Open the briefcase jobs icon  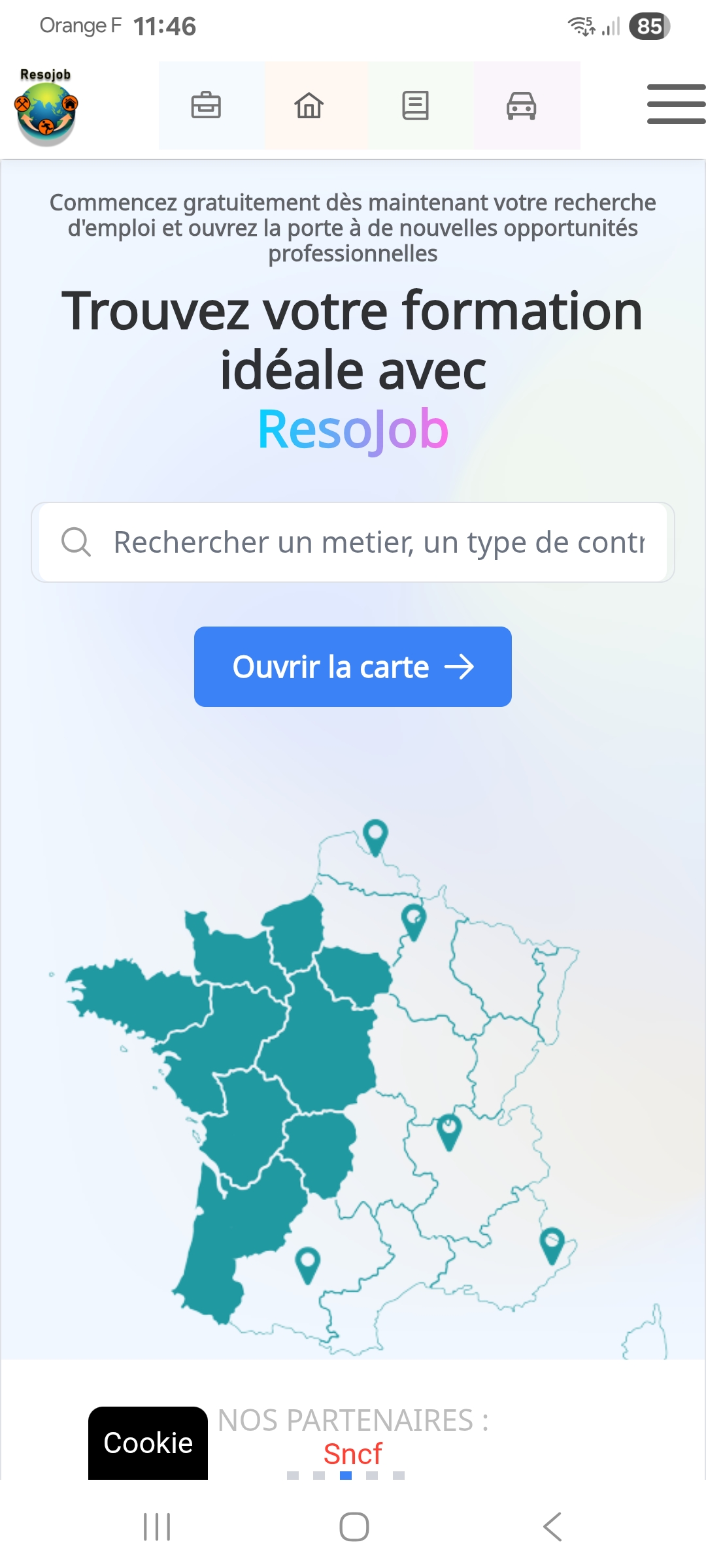206,105
